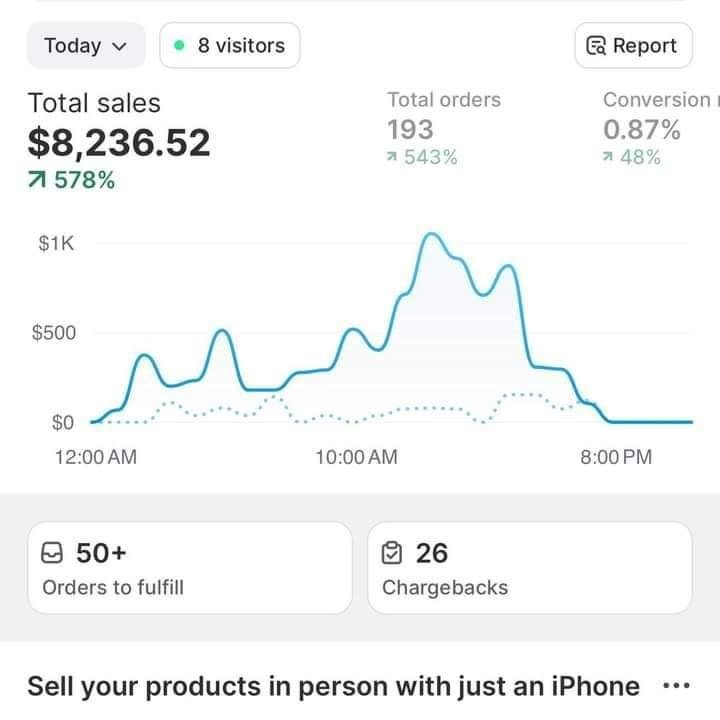Open the Today date range dropdown

86,46
